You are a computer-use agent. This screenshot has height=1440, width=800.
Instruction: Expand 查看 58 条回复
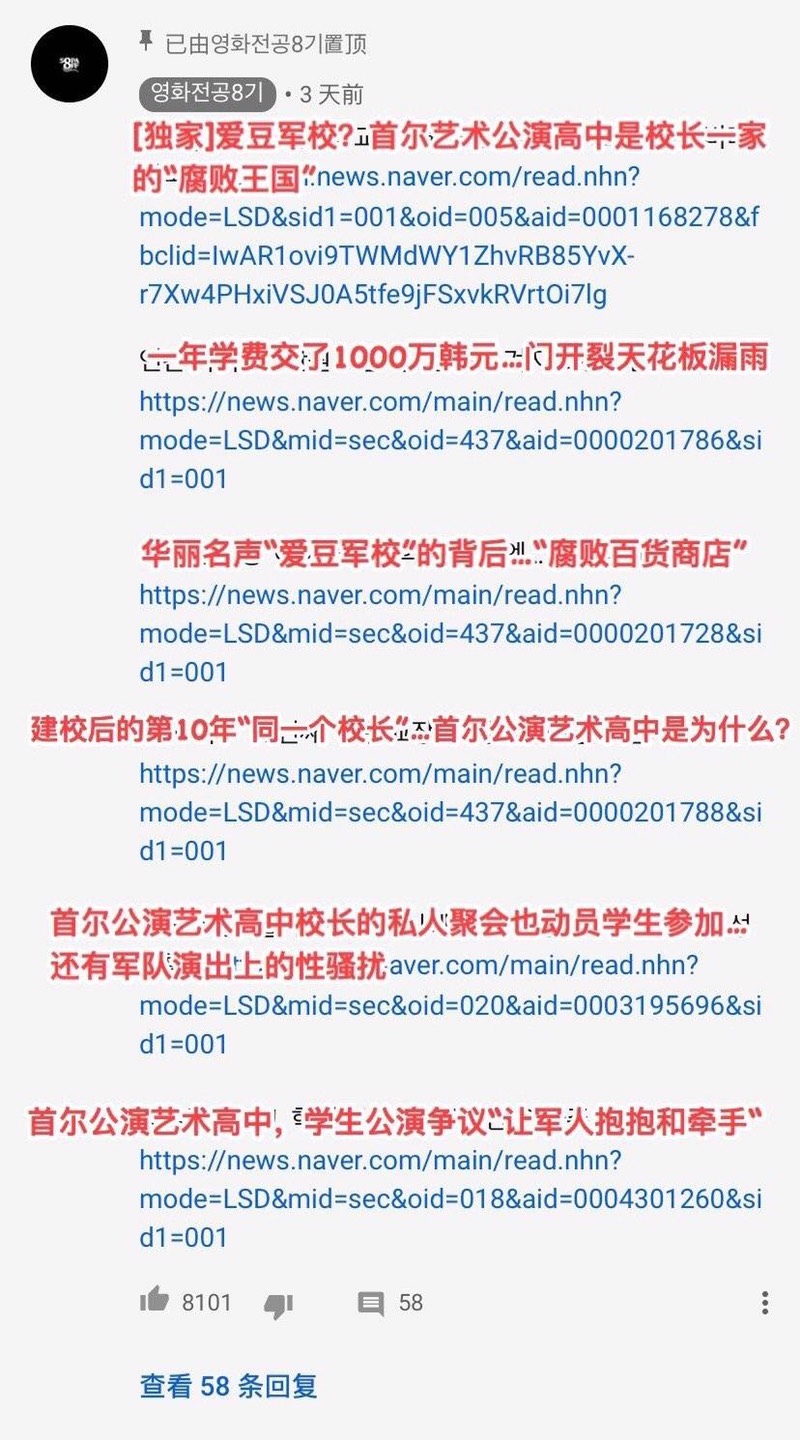(x=229, y=1386)
